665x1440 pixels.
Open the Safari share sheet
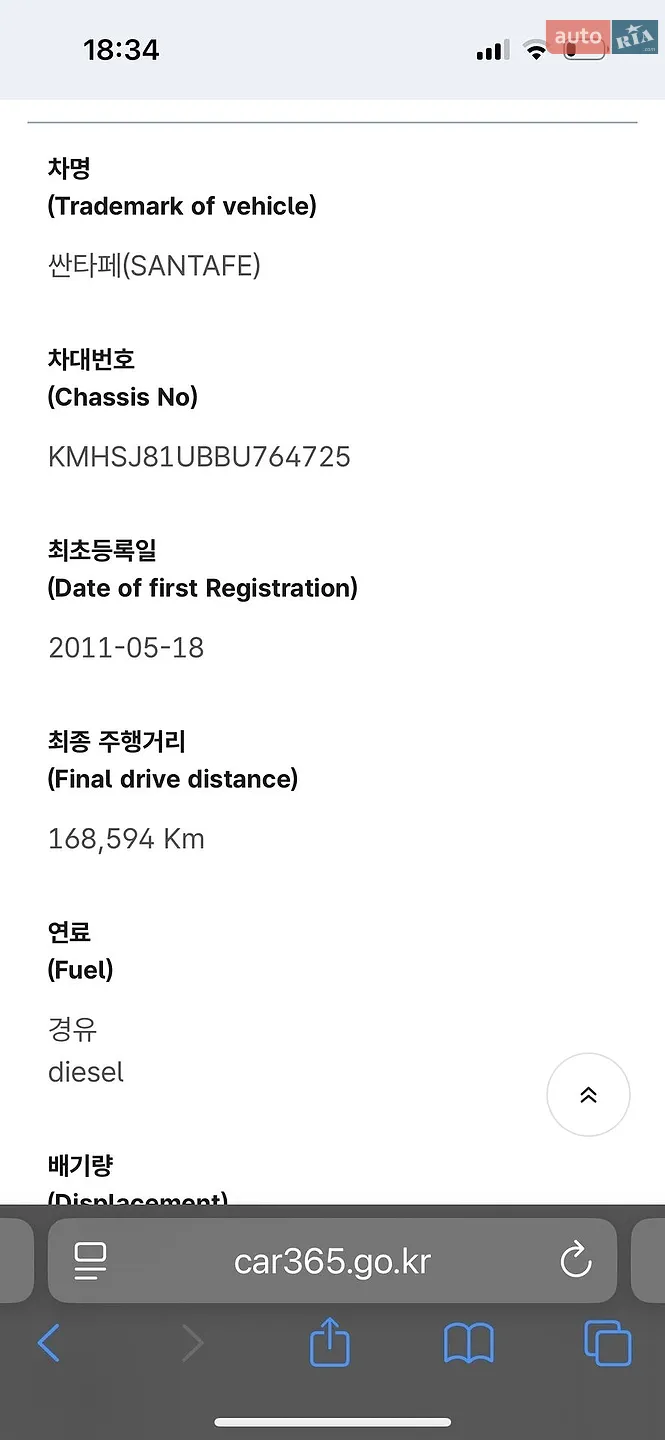pos(329,1342)
